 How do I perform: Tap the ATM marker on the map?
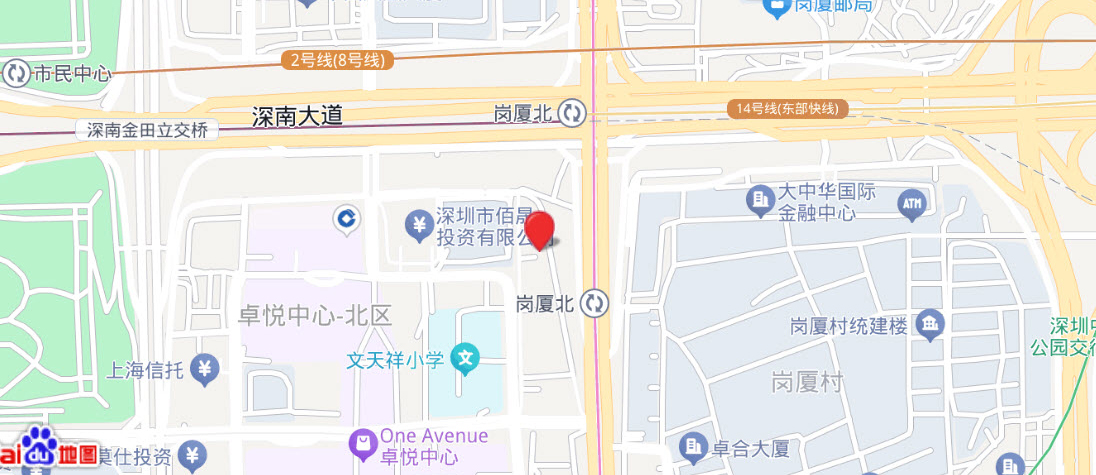911,204
